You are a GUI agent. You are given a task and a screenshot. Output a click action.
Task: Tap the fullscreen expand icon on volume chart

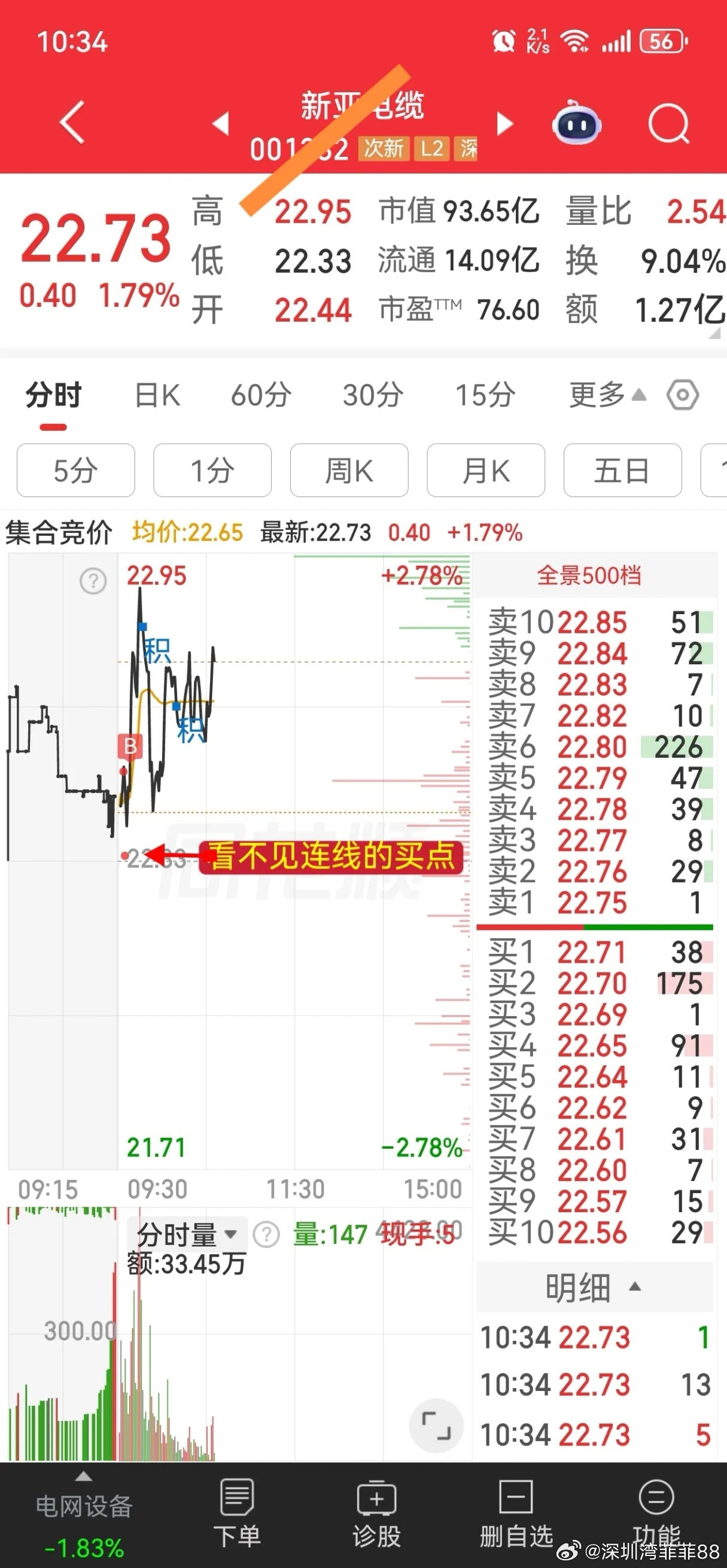436,1426
